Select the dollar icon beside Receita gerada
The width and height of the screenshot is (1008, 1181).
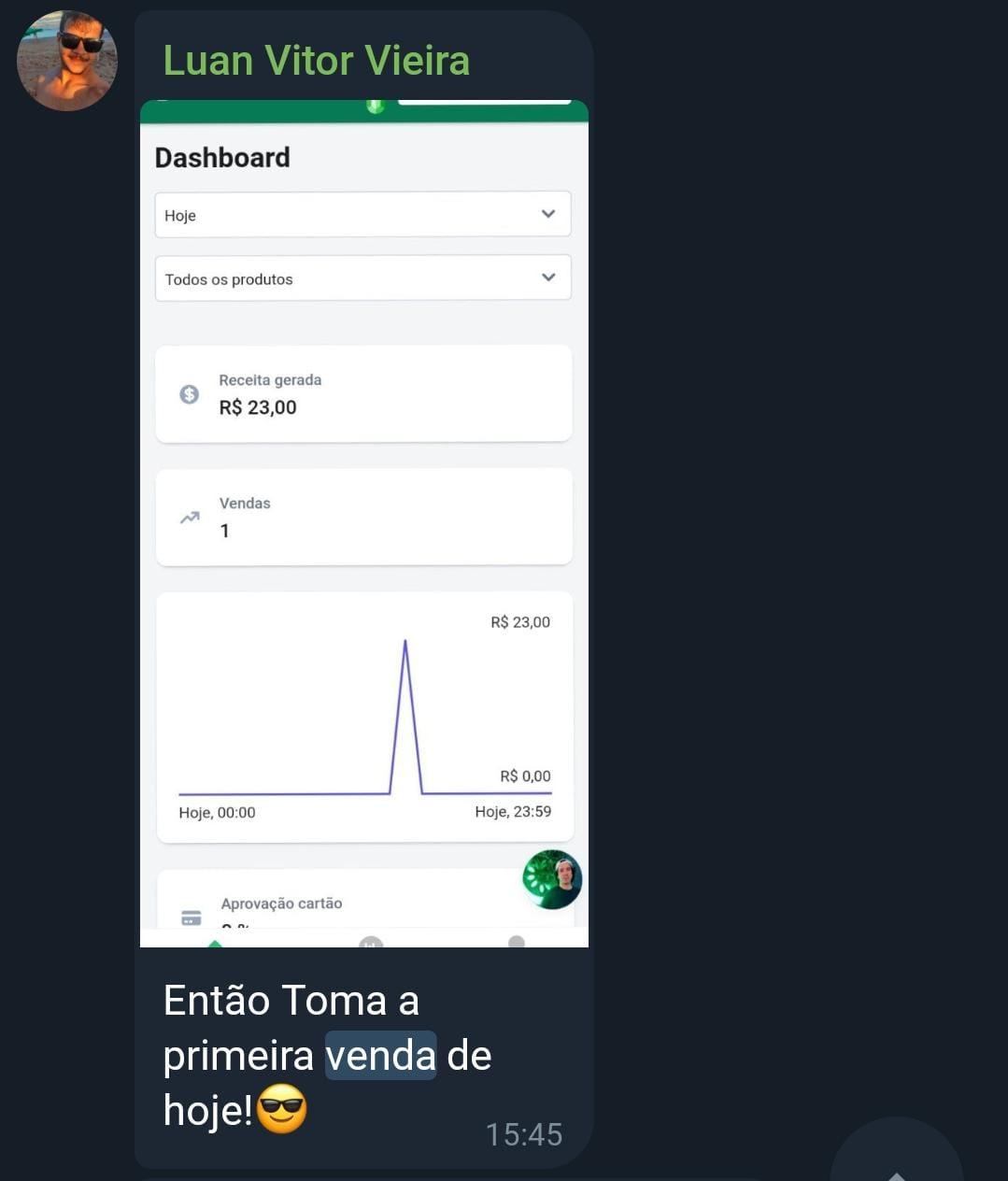[190, 394]
